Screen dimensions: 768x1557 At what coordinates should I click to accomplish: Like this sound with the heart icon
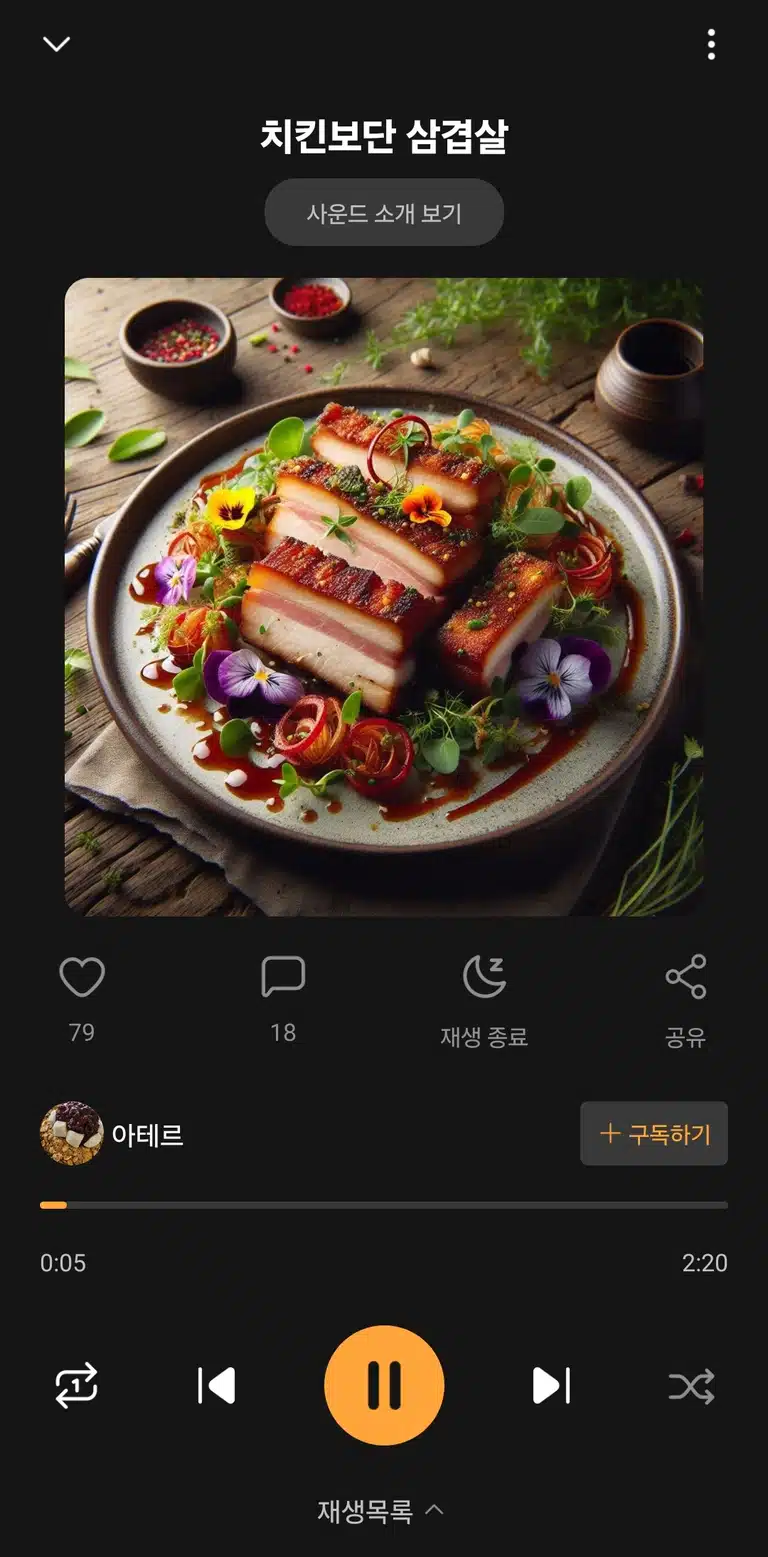tap(82, 977)
